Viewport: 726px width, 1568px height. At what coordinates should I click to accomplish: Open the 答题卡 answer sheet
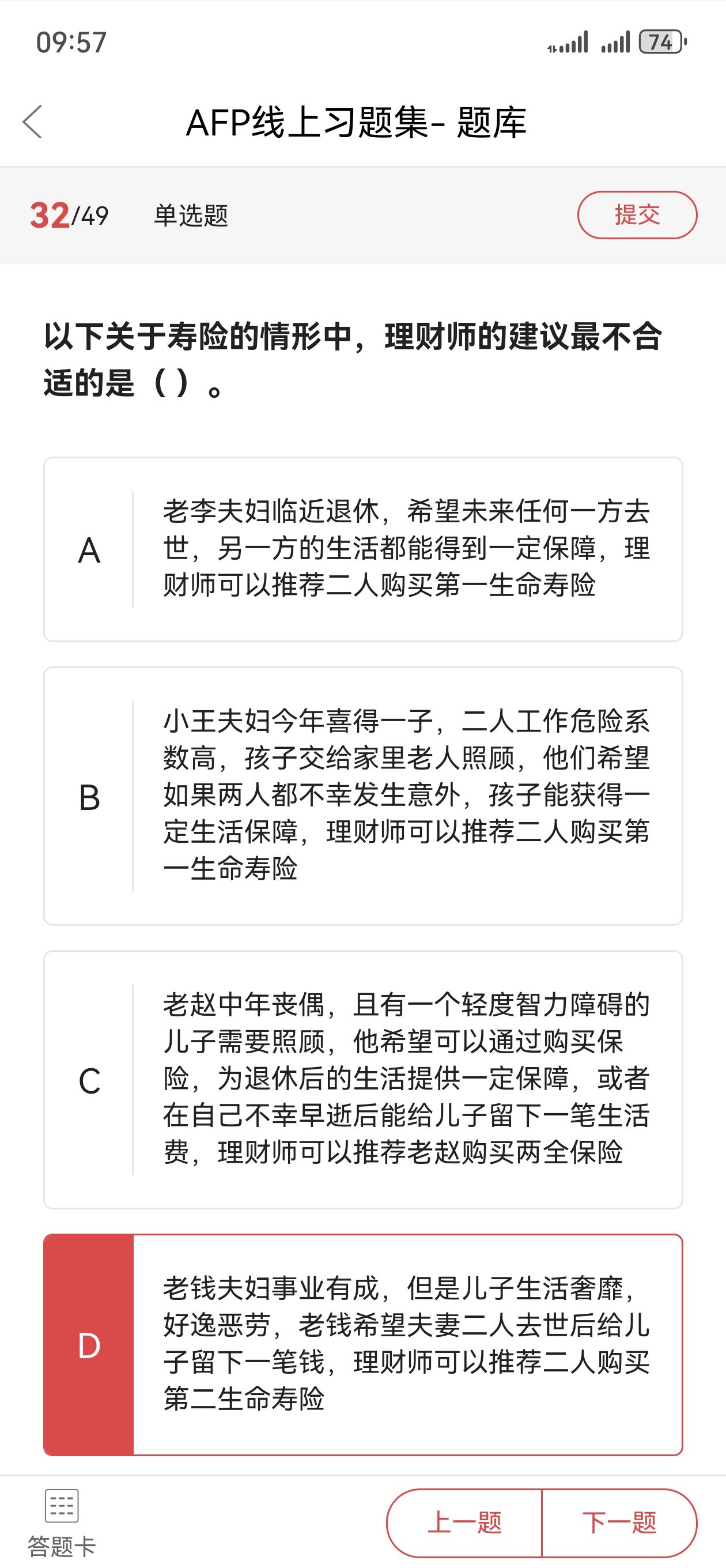pyautogui.click(x=62, y=1522)
